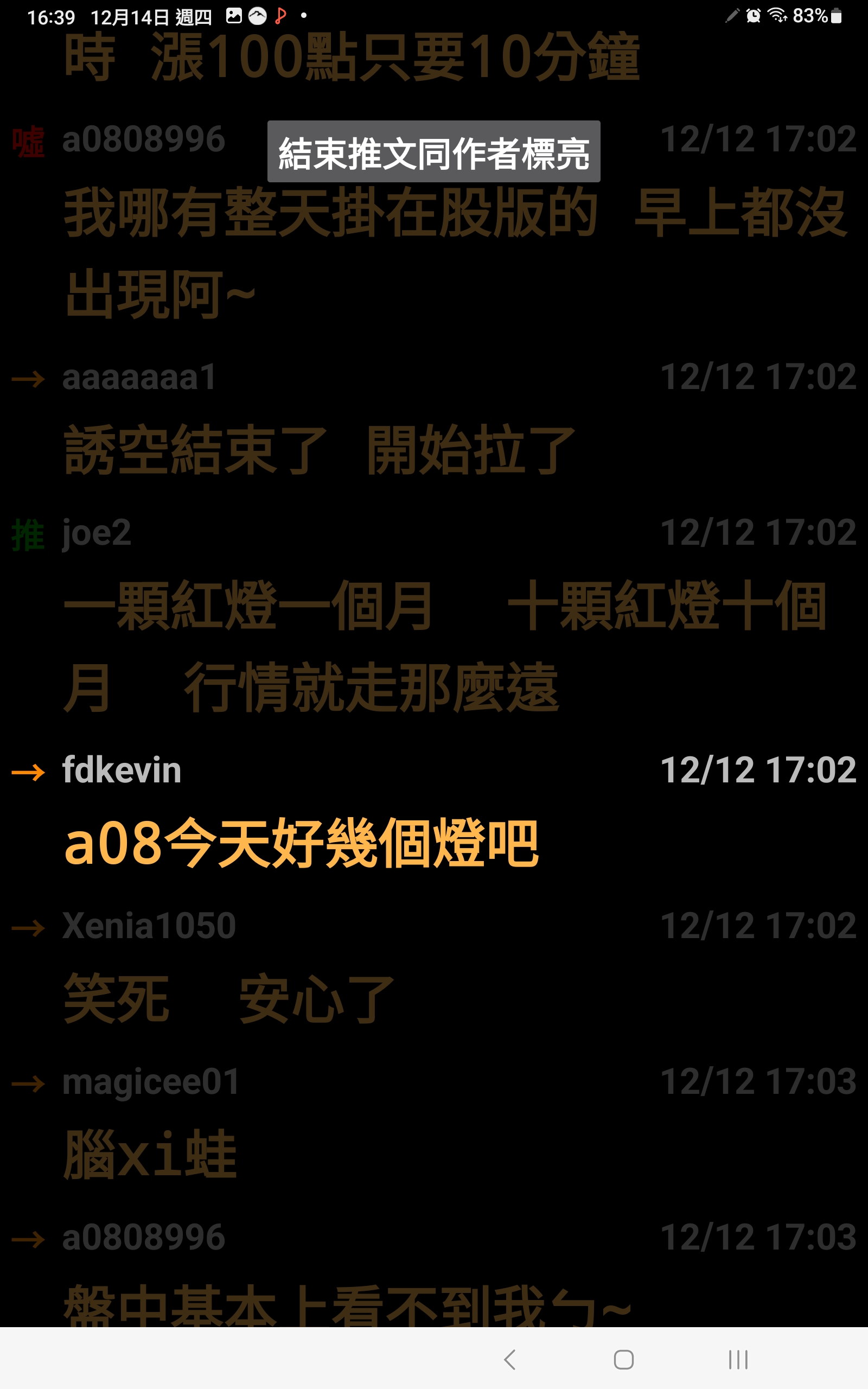
Task: Open the recent apps view
Action: pyautogui.click(x=738, y=1359)
